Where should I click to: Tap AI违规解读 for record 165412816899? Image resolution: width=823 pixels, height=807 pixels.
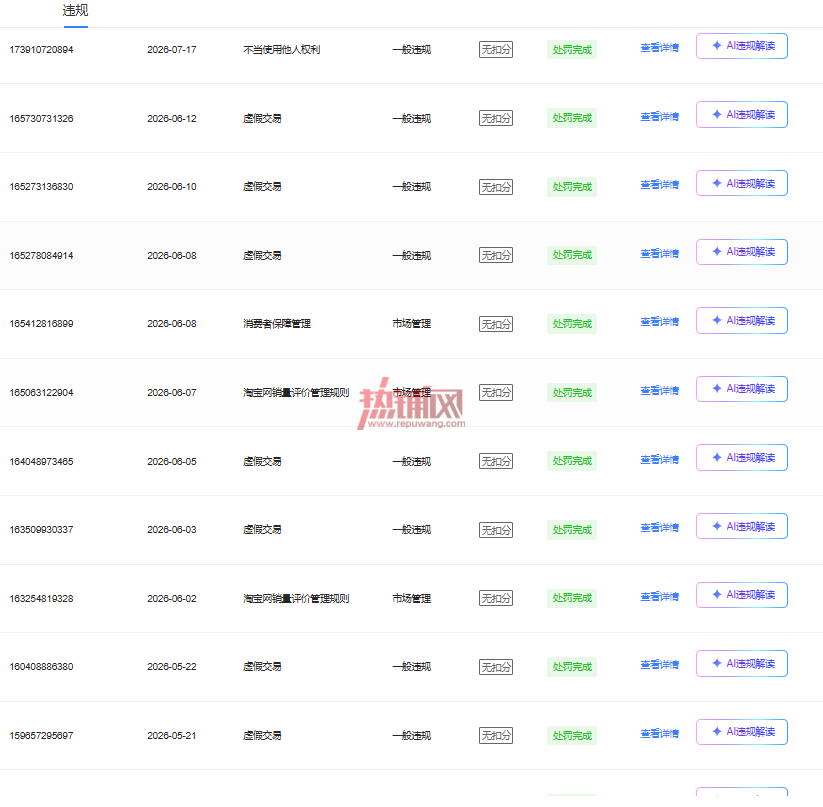(x=742, y=321)
